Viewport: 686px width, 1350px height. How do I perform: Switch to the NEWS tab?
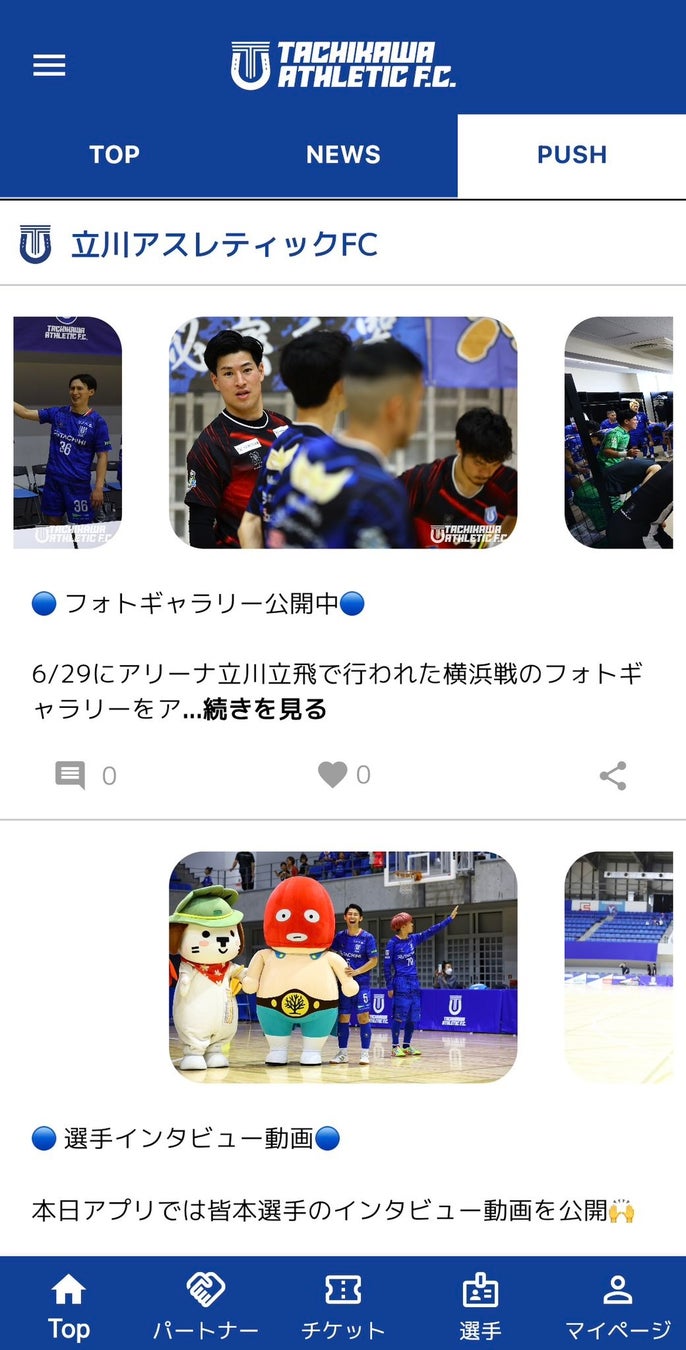(343, 155)
